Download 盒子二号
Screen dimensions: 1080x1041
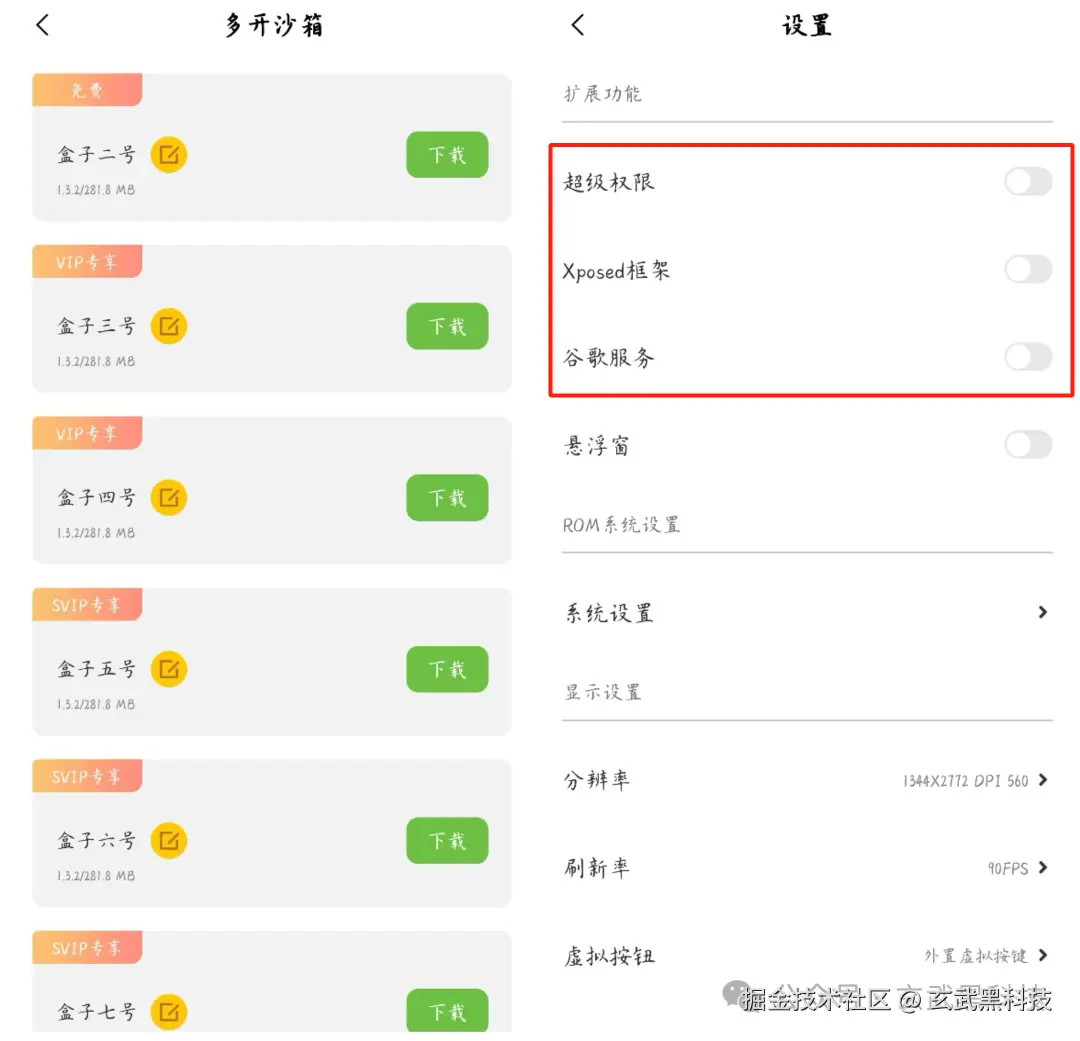coord(447,155)
